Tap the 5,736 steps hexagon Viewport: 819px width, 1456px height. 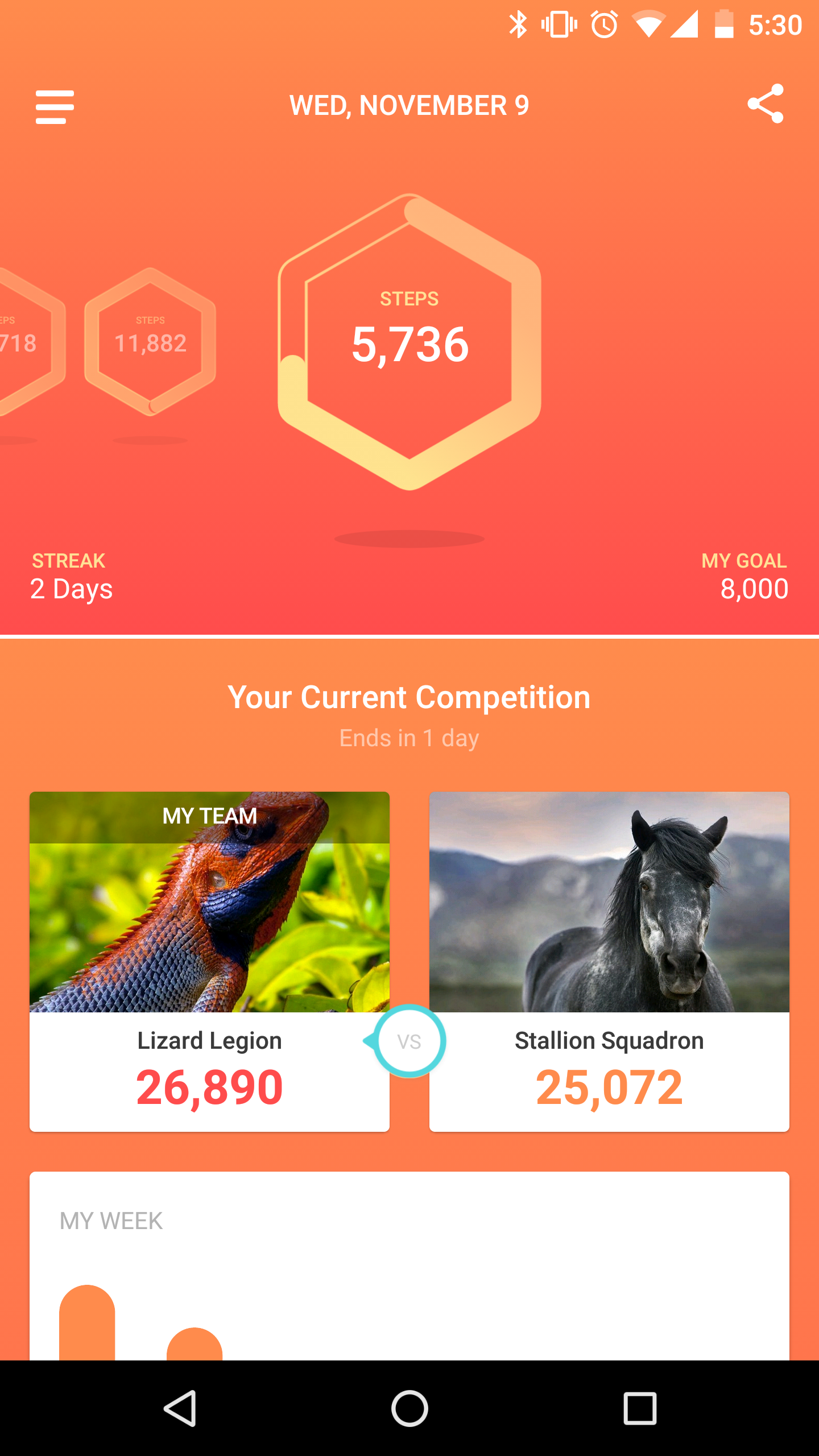409,342
